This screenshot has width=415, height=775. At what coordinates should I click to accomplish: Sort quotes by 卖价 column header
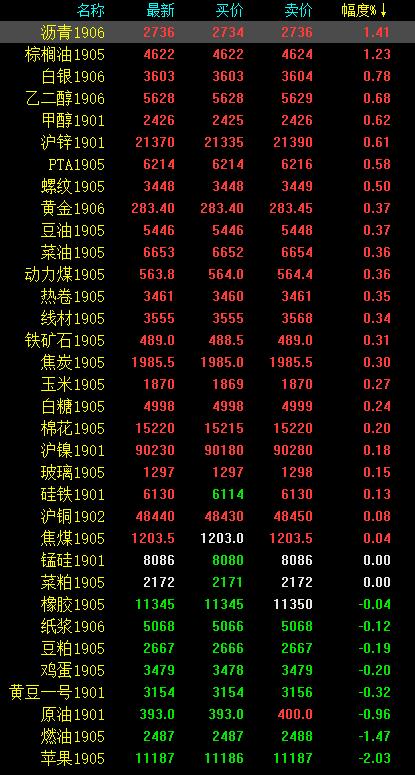tap(298, 10)
